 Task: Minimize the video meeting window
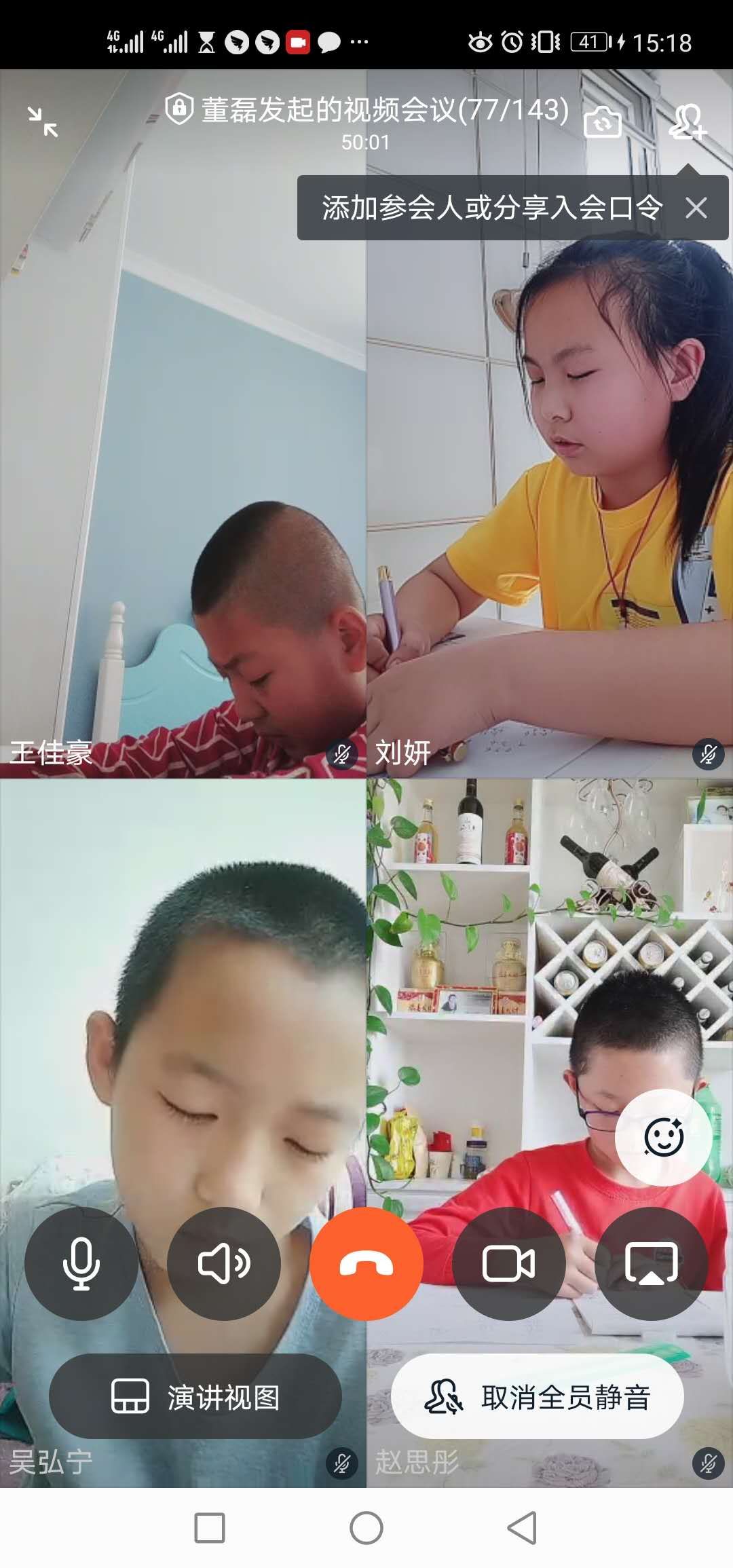click(43, 122)
